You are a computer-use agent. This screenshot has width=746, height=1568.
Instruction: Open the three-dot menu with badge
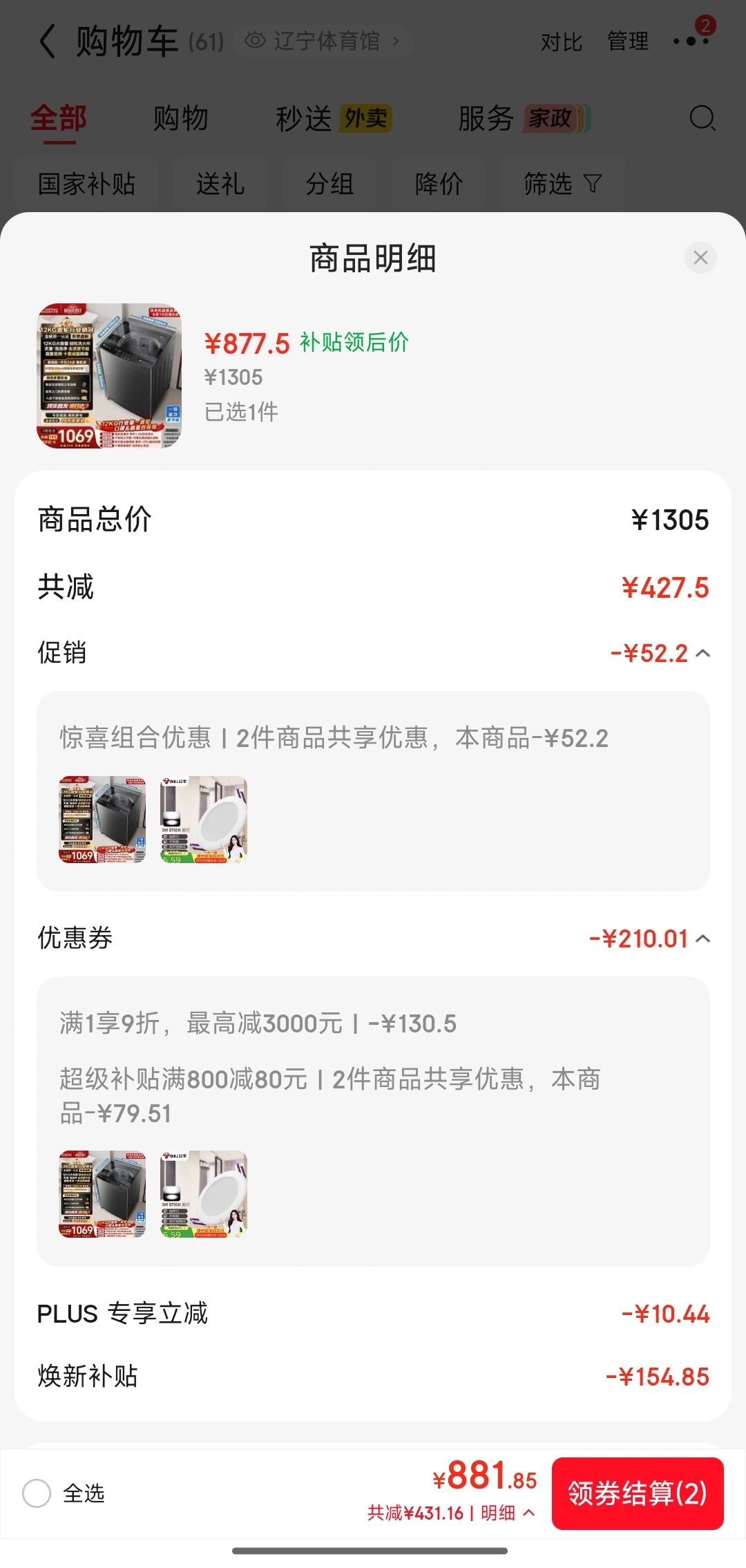pyautogui.click(x=691, y=41)
